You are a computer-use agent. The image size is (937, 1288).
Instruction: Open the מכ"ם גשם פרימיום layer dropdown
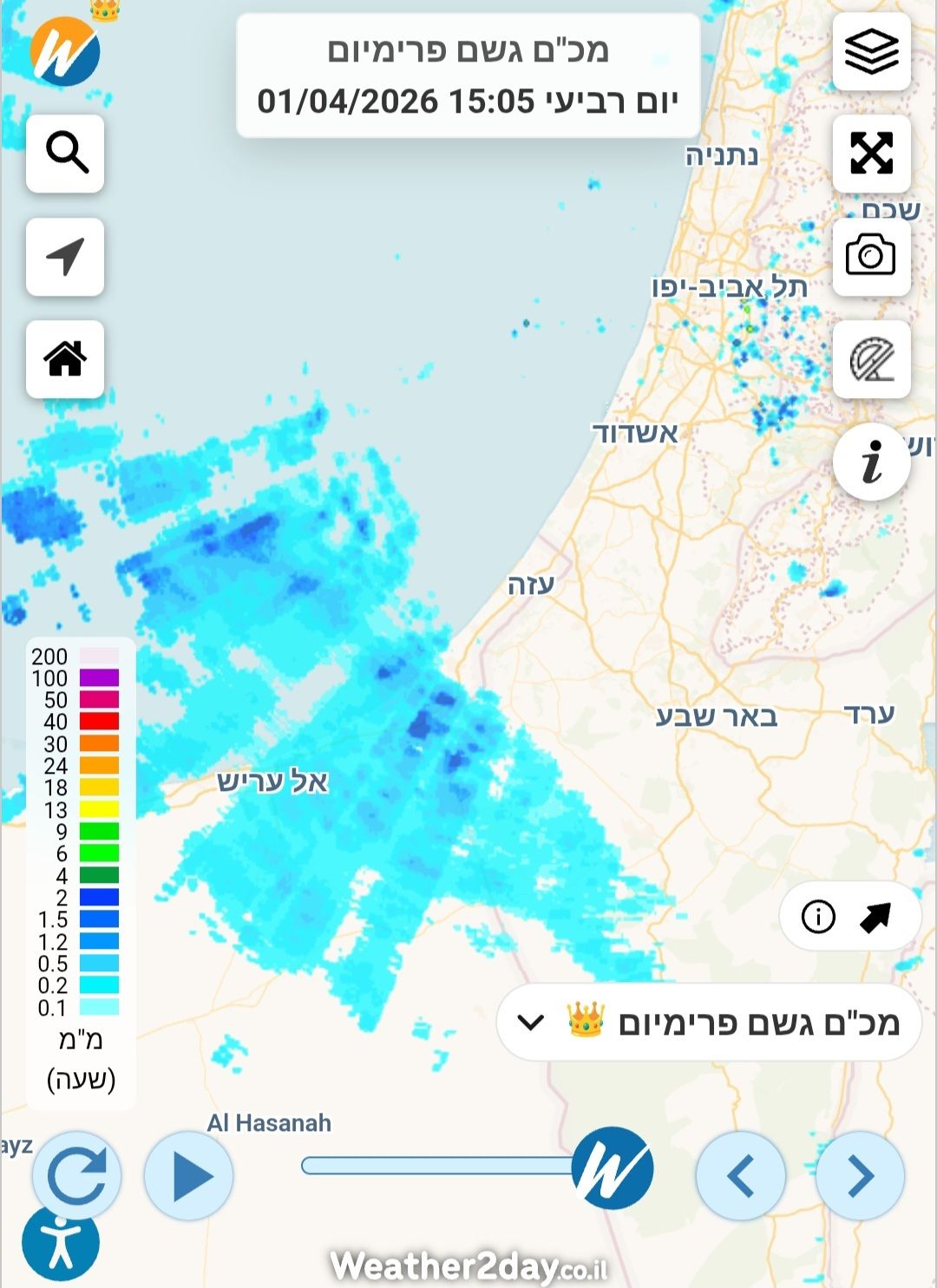(709, 1023)
